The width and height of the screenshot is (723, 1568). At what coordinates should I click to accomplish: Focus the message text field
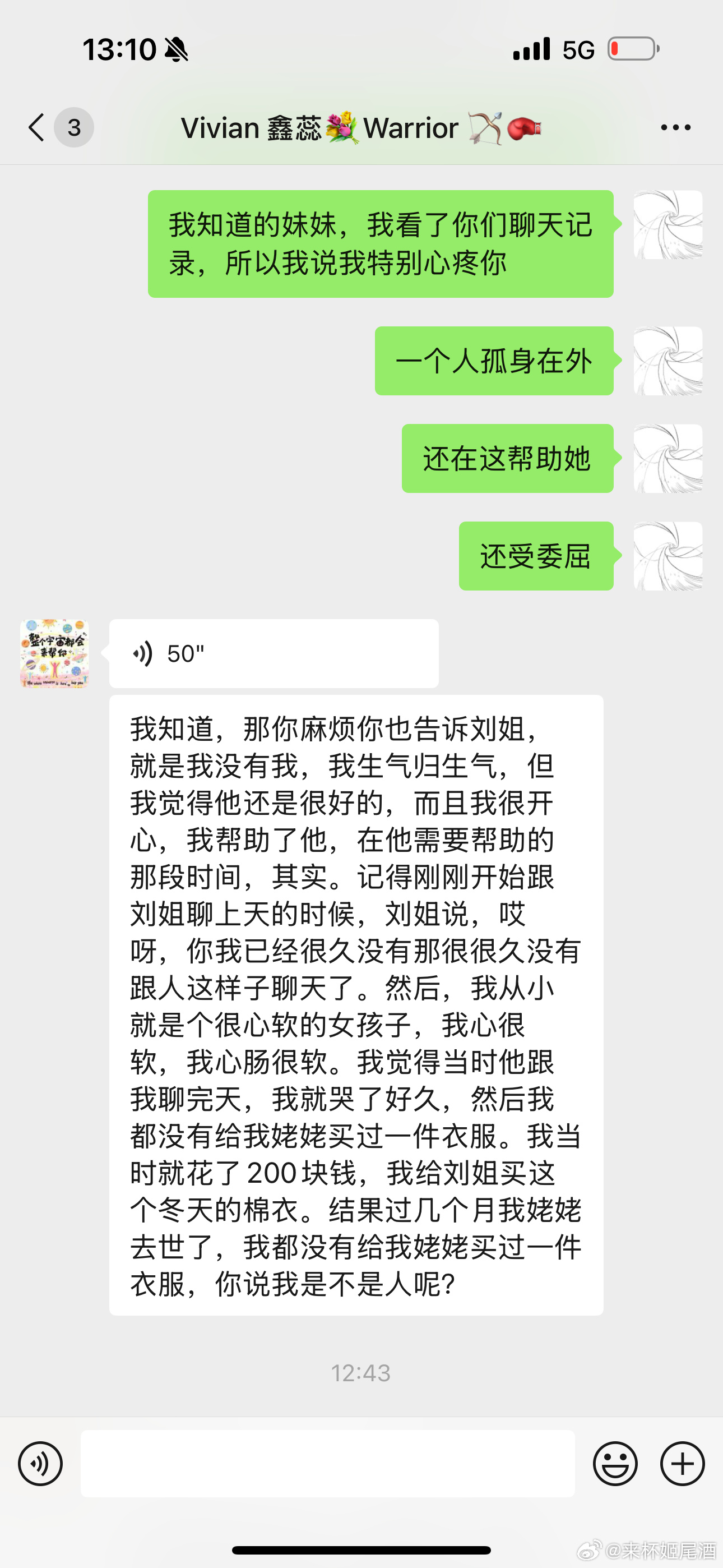(x=327, y=1463)
